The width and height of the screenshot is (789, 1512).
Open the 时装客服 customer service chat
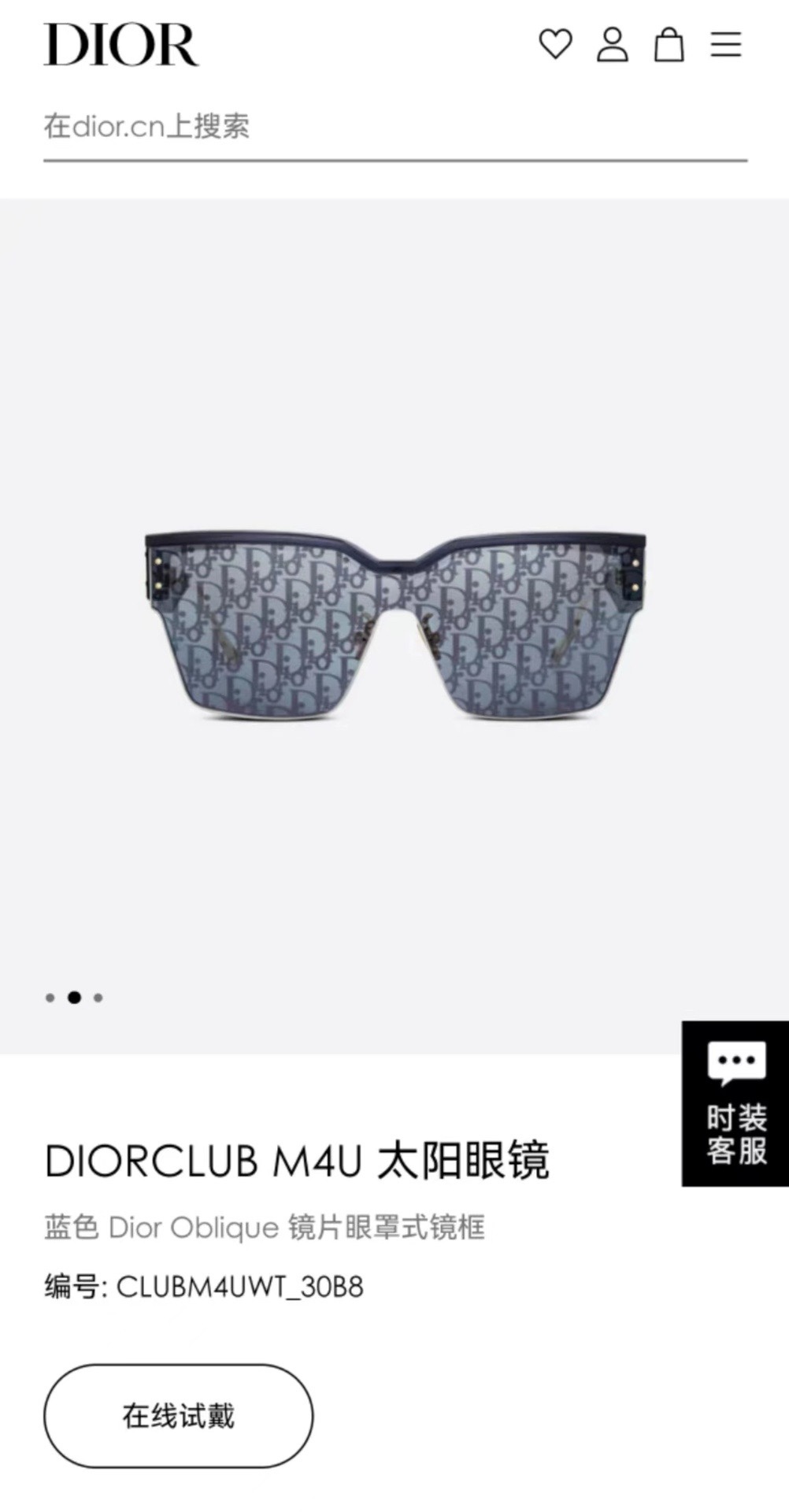735,1102
